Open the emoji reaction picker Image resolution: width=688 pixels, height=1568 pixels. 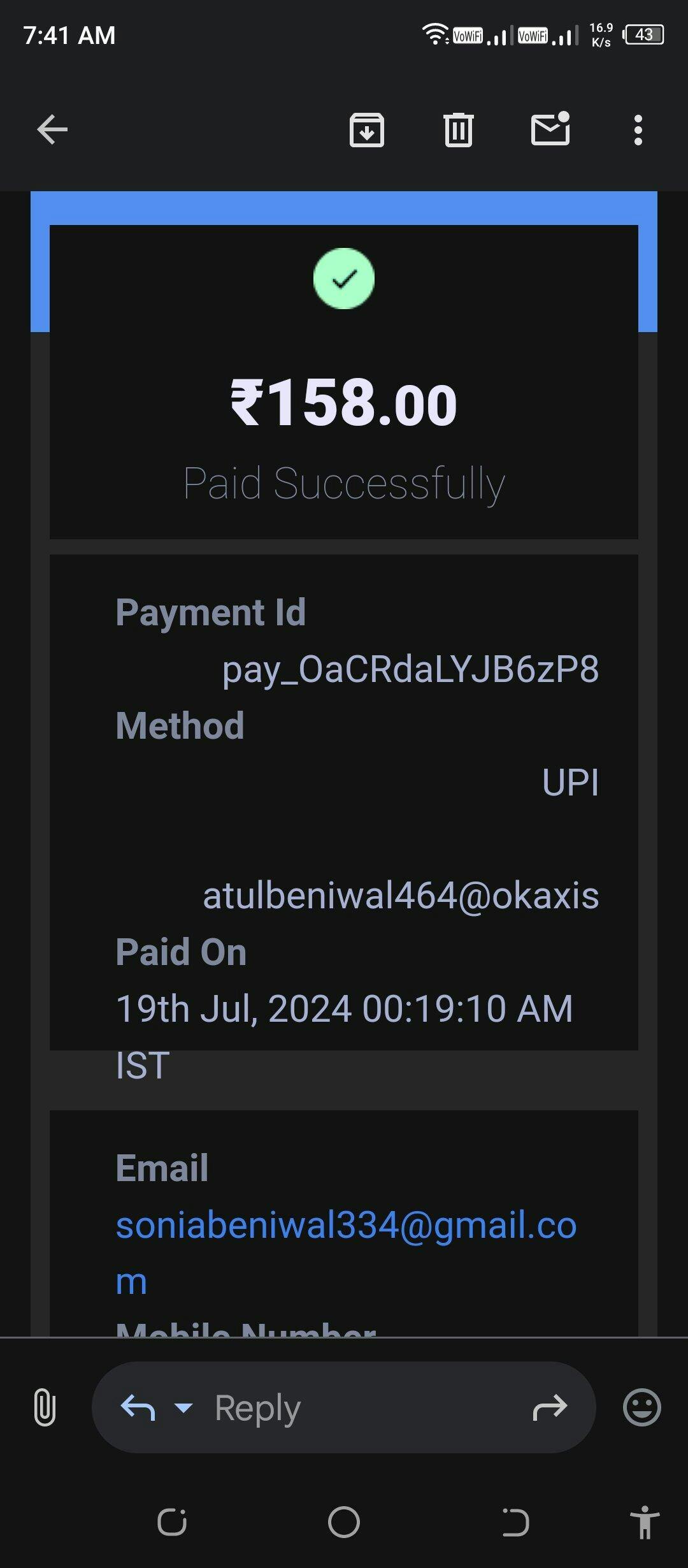[x=641, y=1407]
